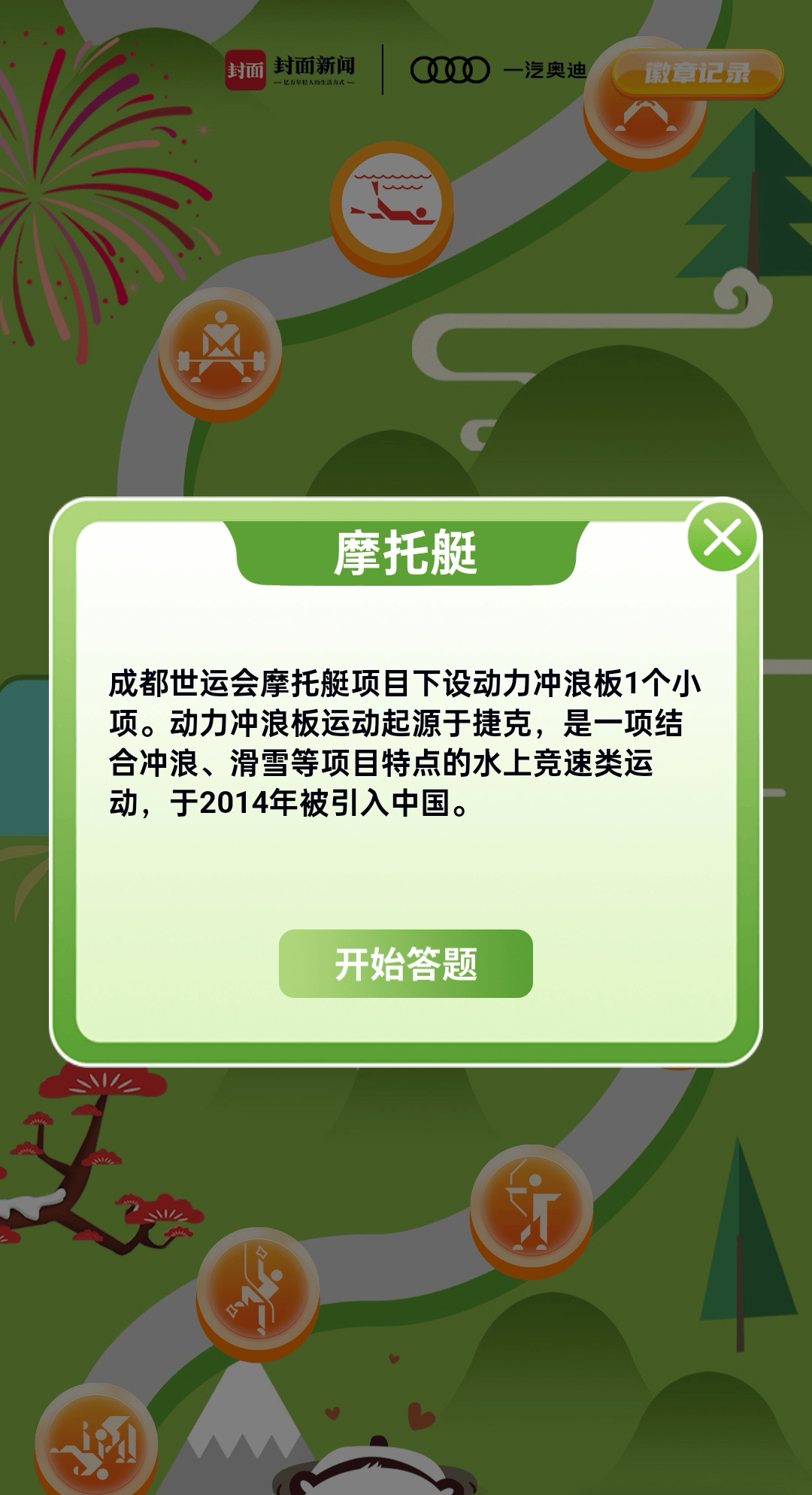Tap the 开始答题 button
The height and width of the screenshot is (1495, 812).
click(405, 963)
